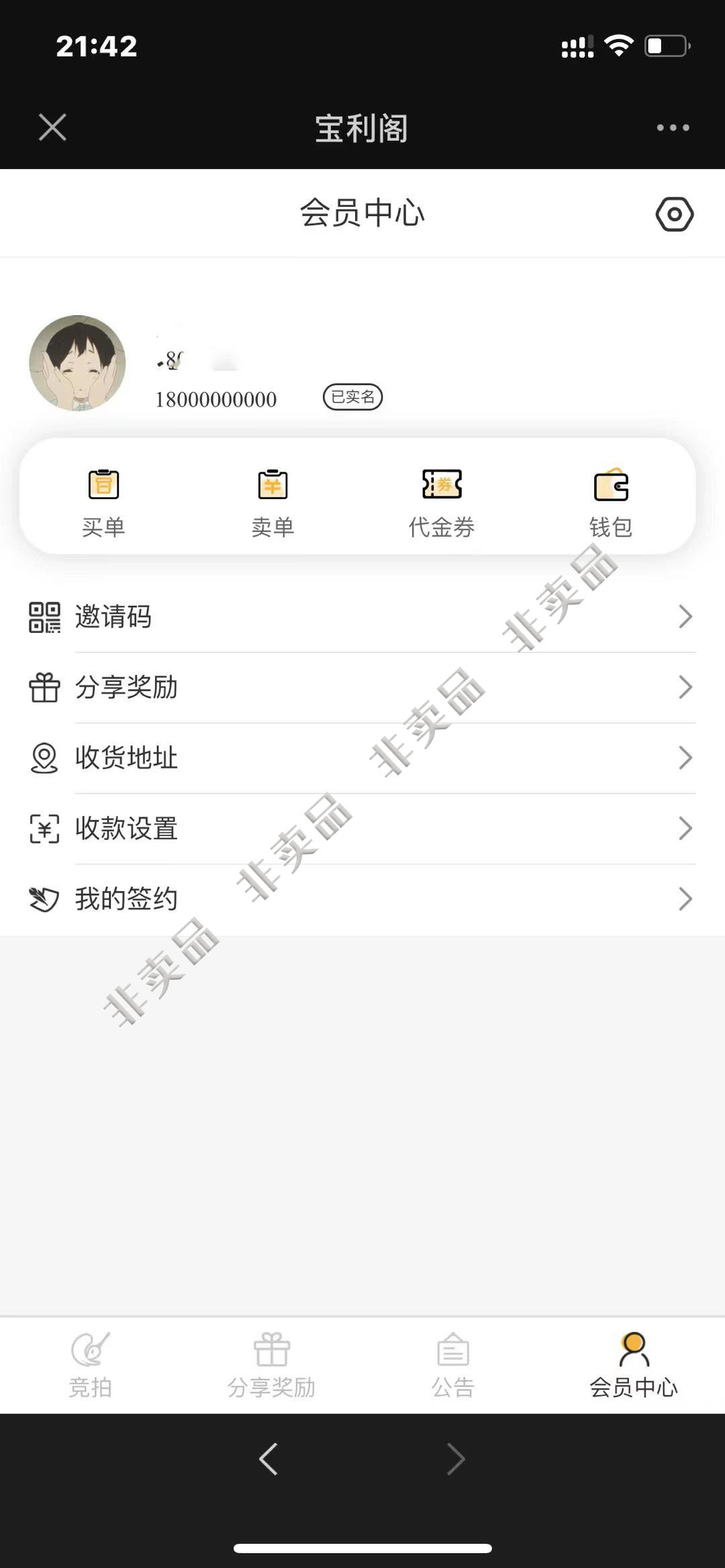
Task: Go back with the browser back arrow
Action: 269,1459
